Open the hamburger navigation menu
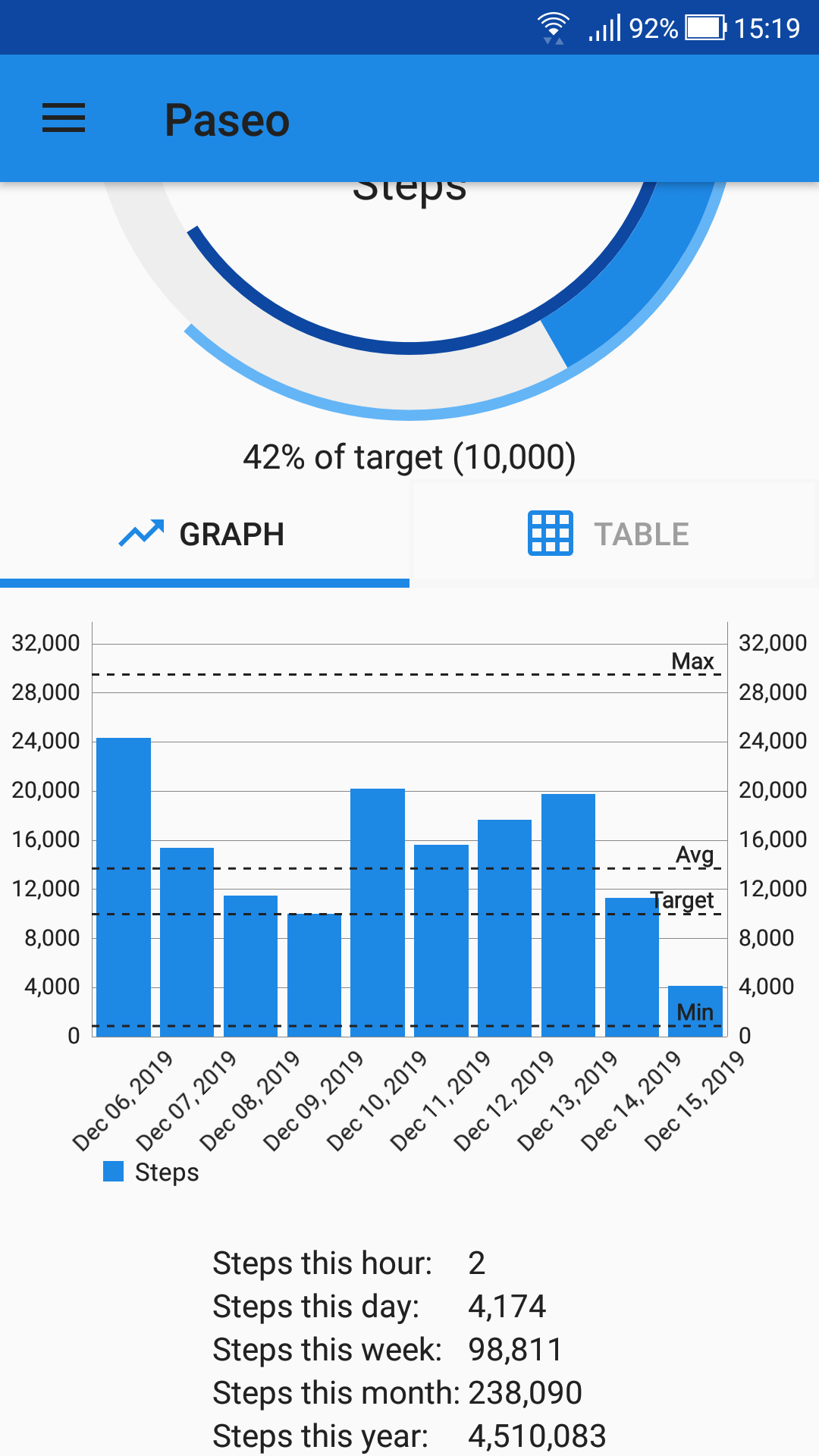The height and width of the screenshot is (1456, 819). 64,118
